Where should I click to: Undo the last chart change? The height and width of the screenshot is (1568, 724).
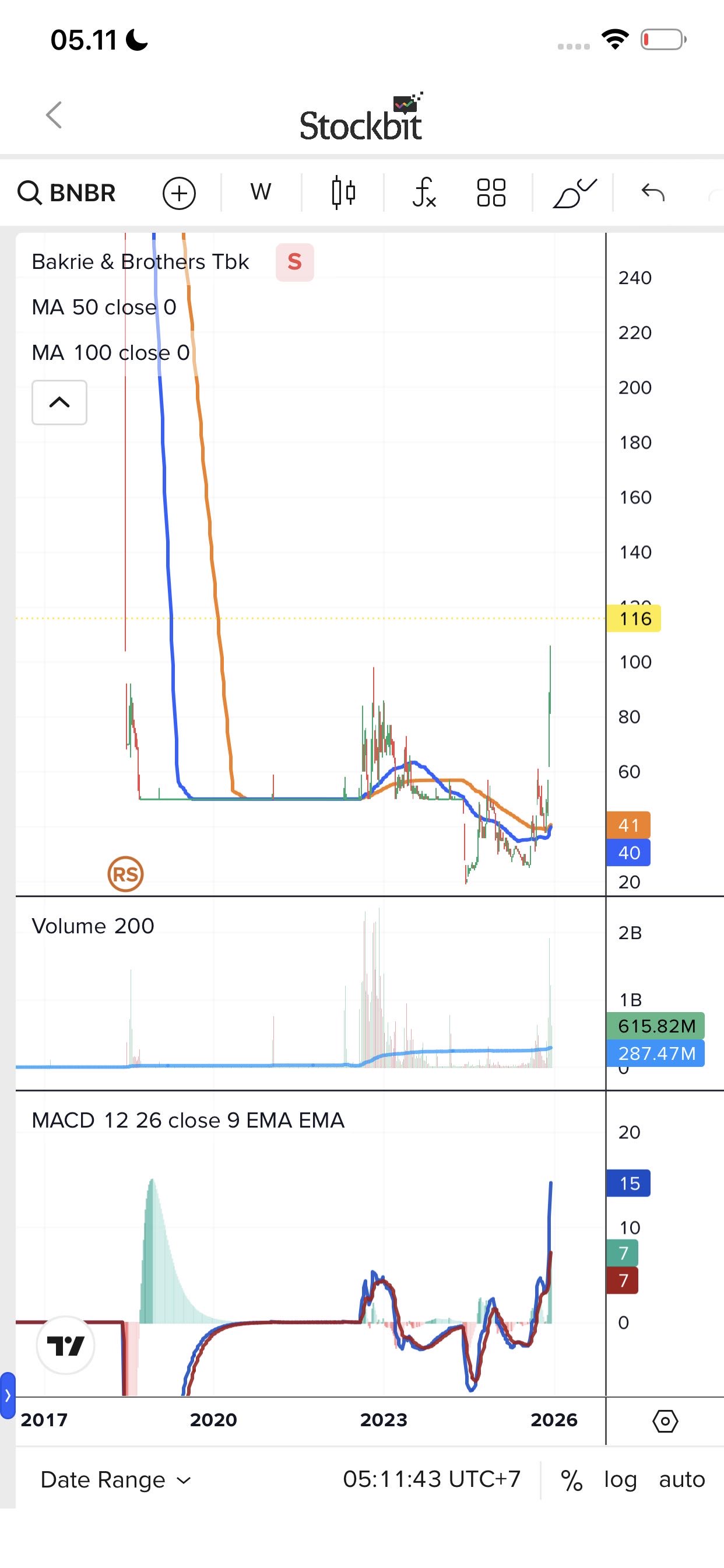click(x=653, y=193)
